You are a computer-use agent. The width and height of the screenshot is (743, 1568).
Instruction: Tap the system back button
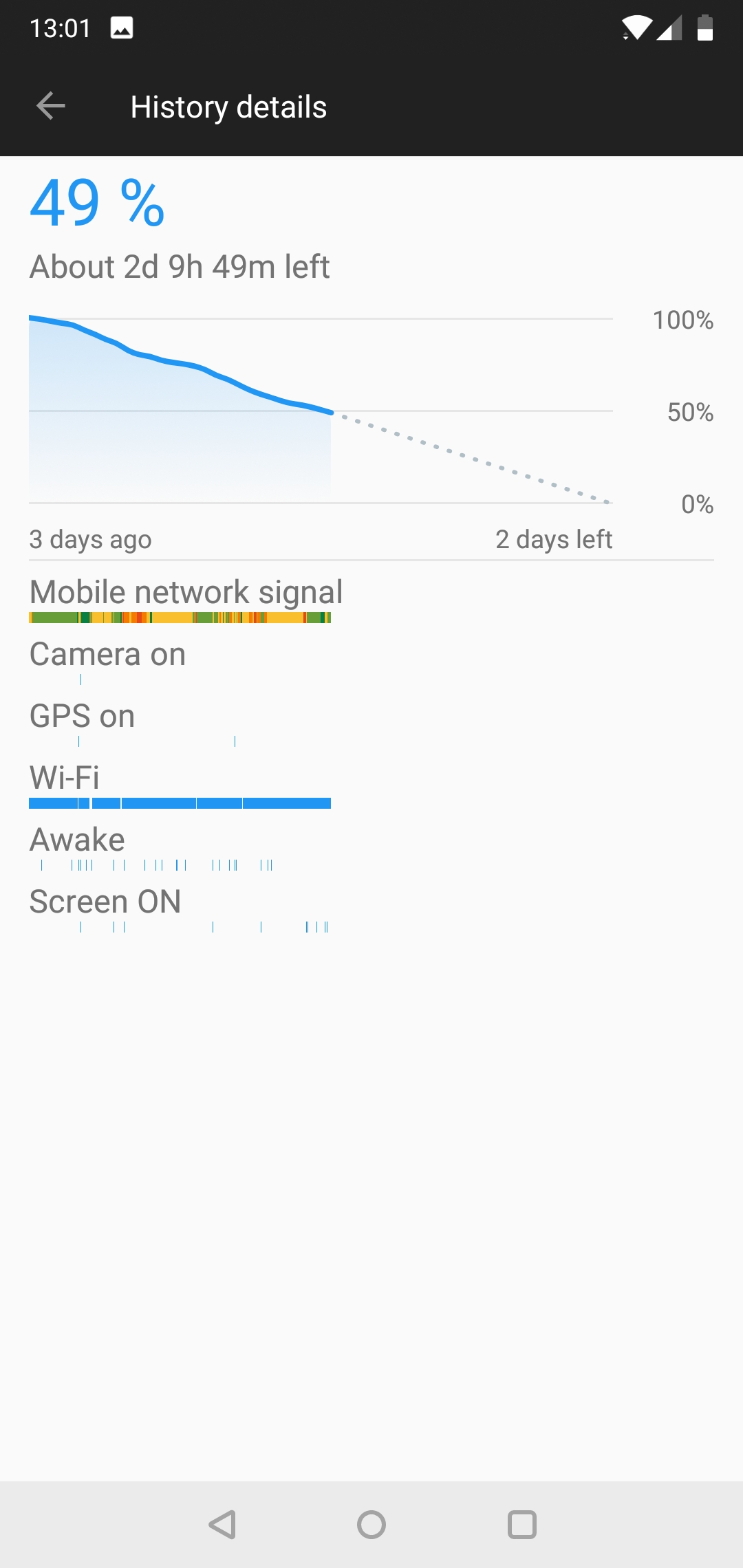(223, 1525)
